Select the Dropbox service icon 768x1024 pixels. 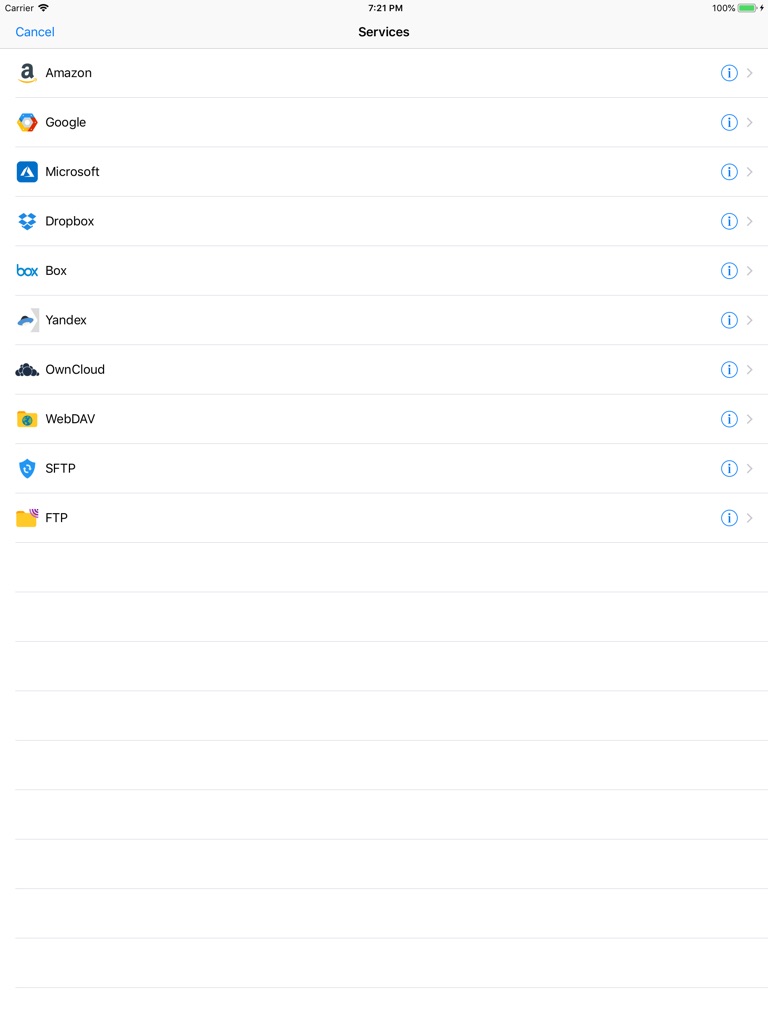(x=26, y=221)
